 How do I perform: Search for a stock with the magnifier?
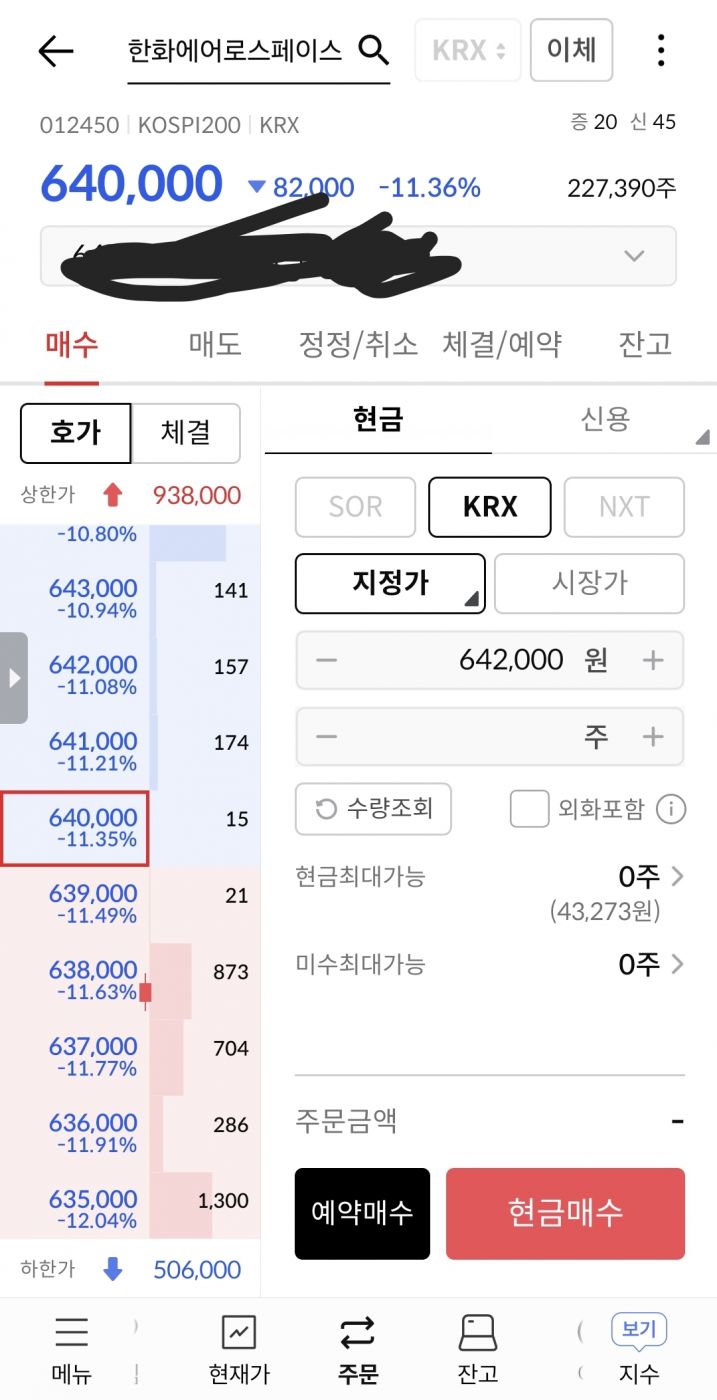coord(373,50)
